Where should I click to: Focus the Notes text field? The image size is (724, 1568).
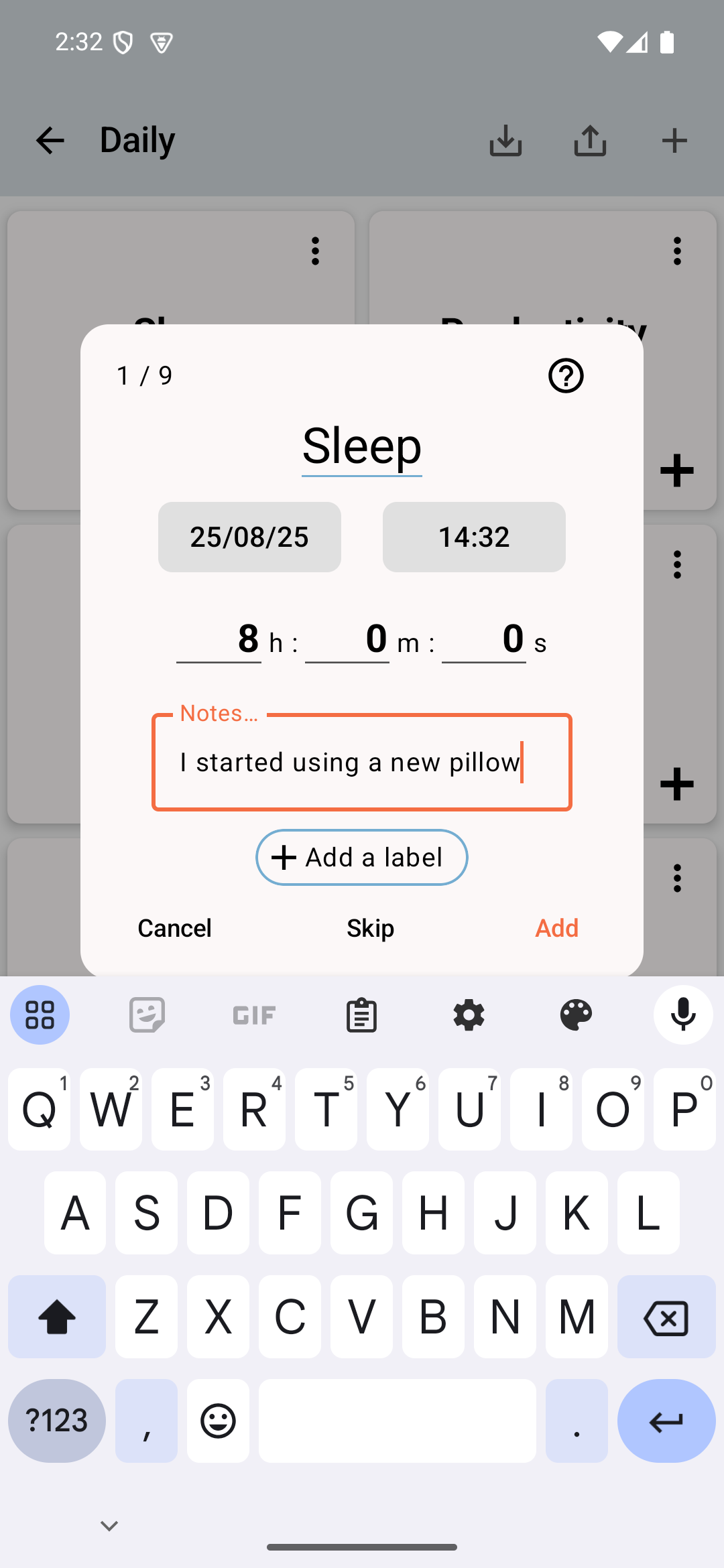tap(362, 763)
